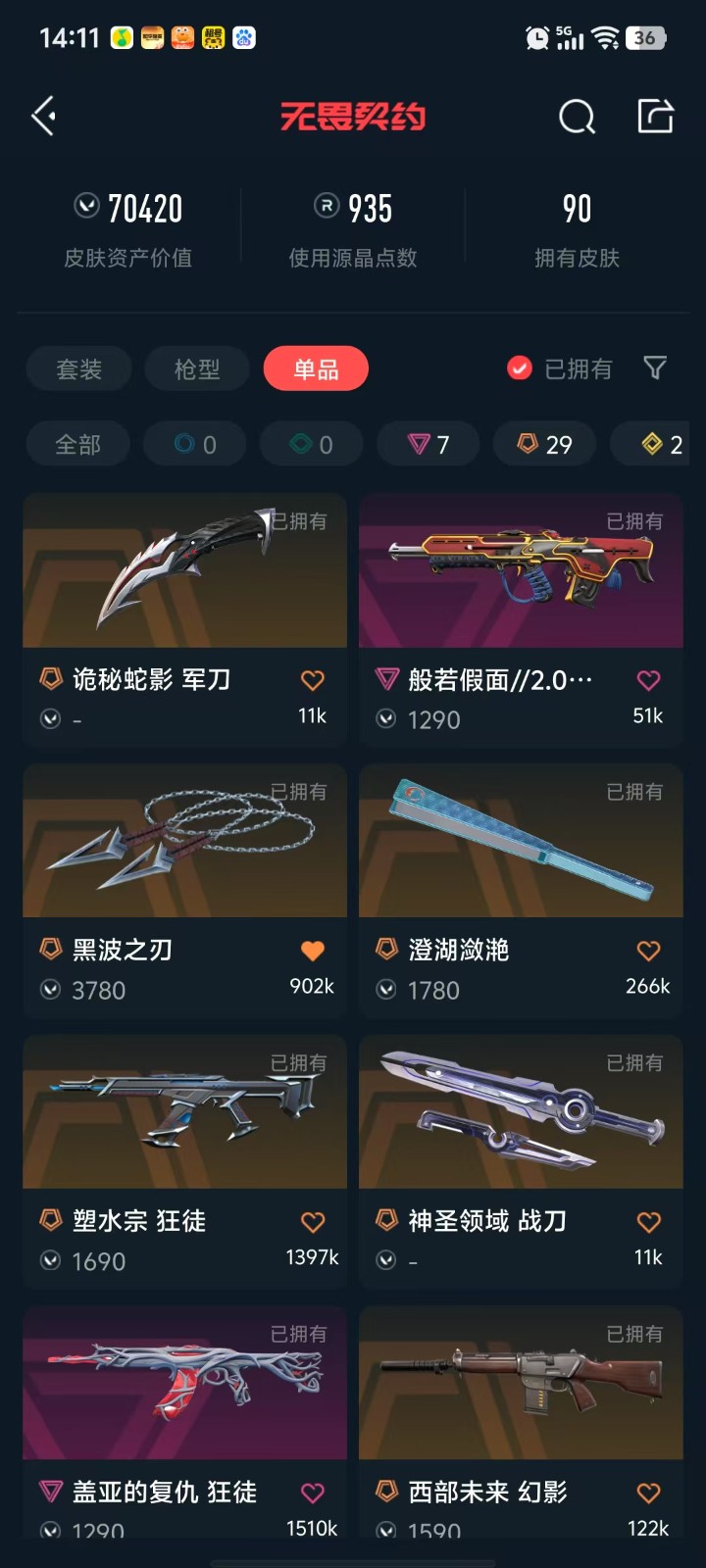Select the 全部 rarity chip
706x1568 pixels.
[x=77, y=445]
